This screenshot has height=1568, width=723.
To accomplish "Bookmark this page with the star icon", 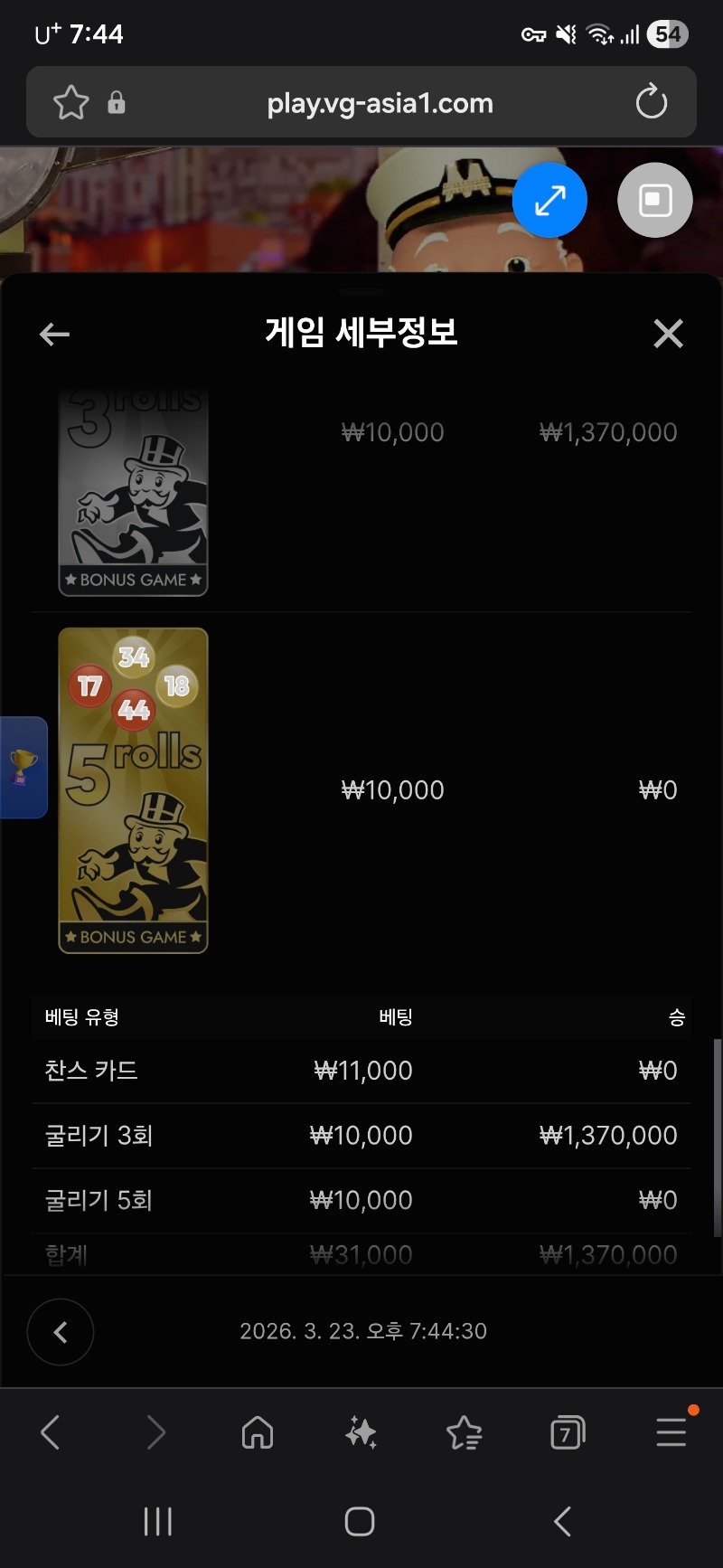I will [71, 102].
